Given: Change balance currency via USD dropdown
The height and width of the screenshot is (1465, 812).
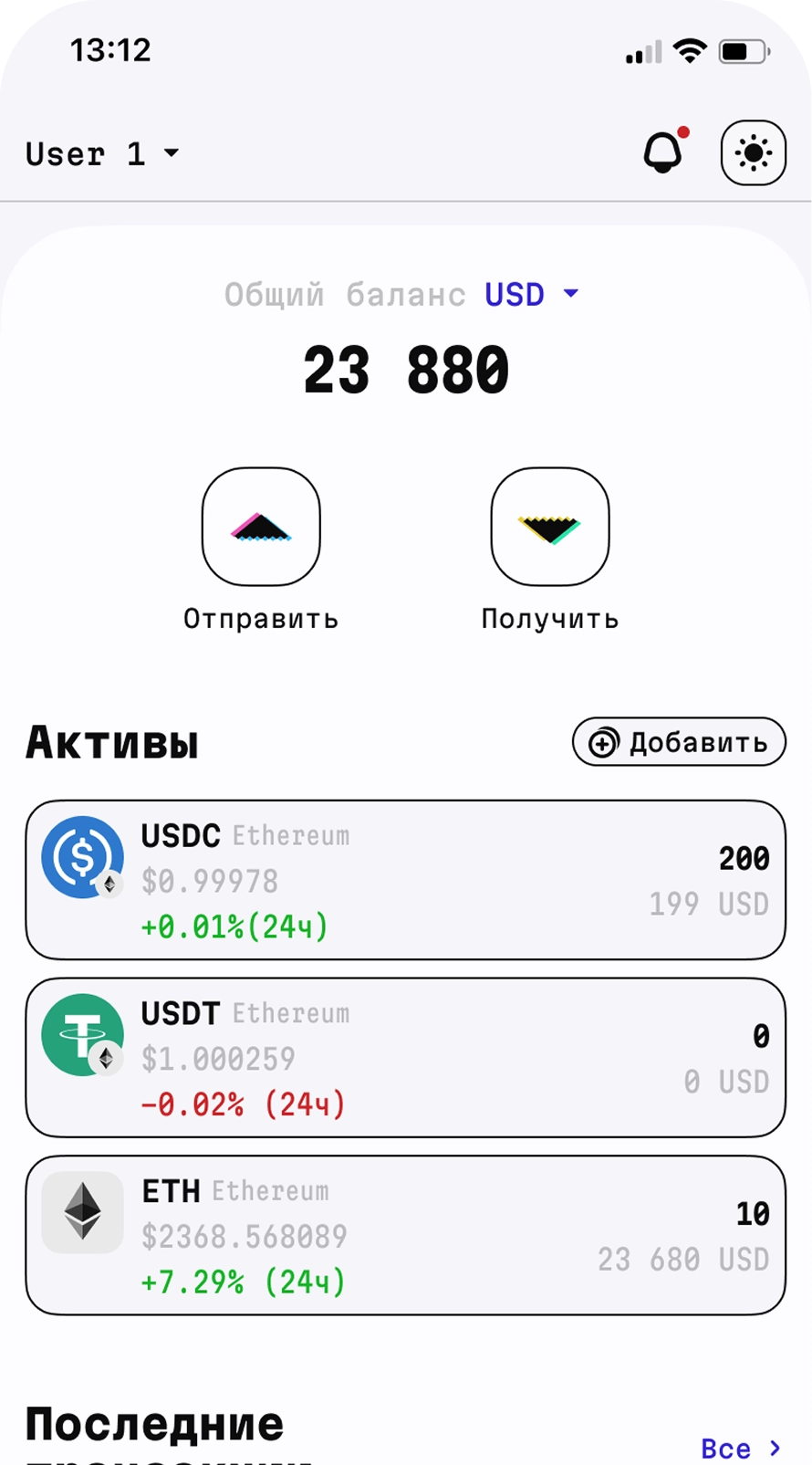Looking at the screenshot, I should (x=532, y=294).
